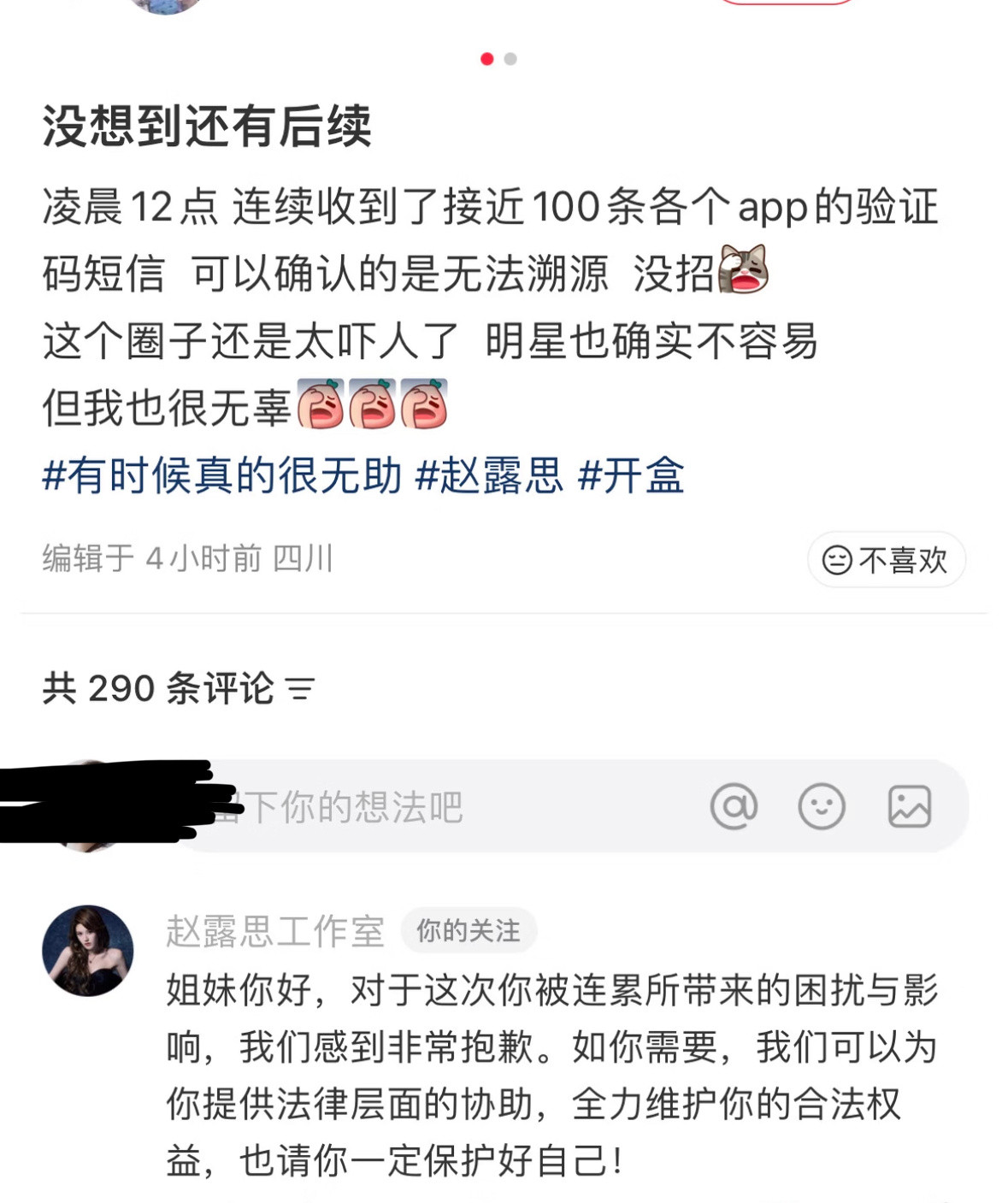Image resolution: width=1008 pixels, height=1203 pixels.
Task: Toggle follow status on 你的关注 badge
Action: click(x=469, y=930)
